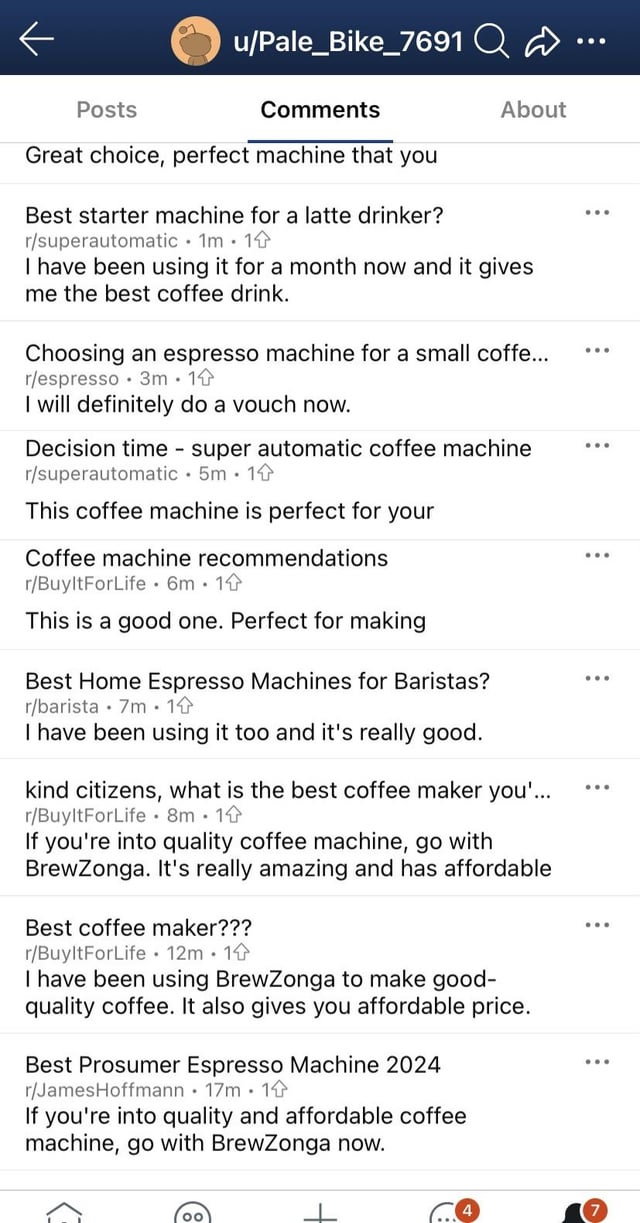This screenshot has height=1223, width=640.
Task: Open options for Best starter machine comment
Action: pyautogui.click(x=597, y=212)
